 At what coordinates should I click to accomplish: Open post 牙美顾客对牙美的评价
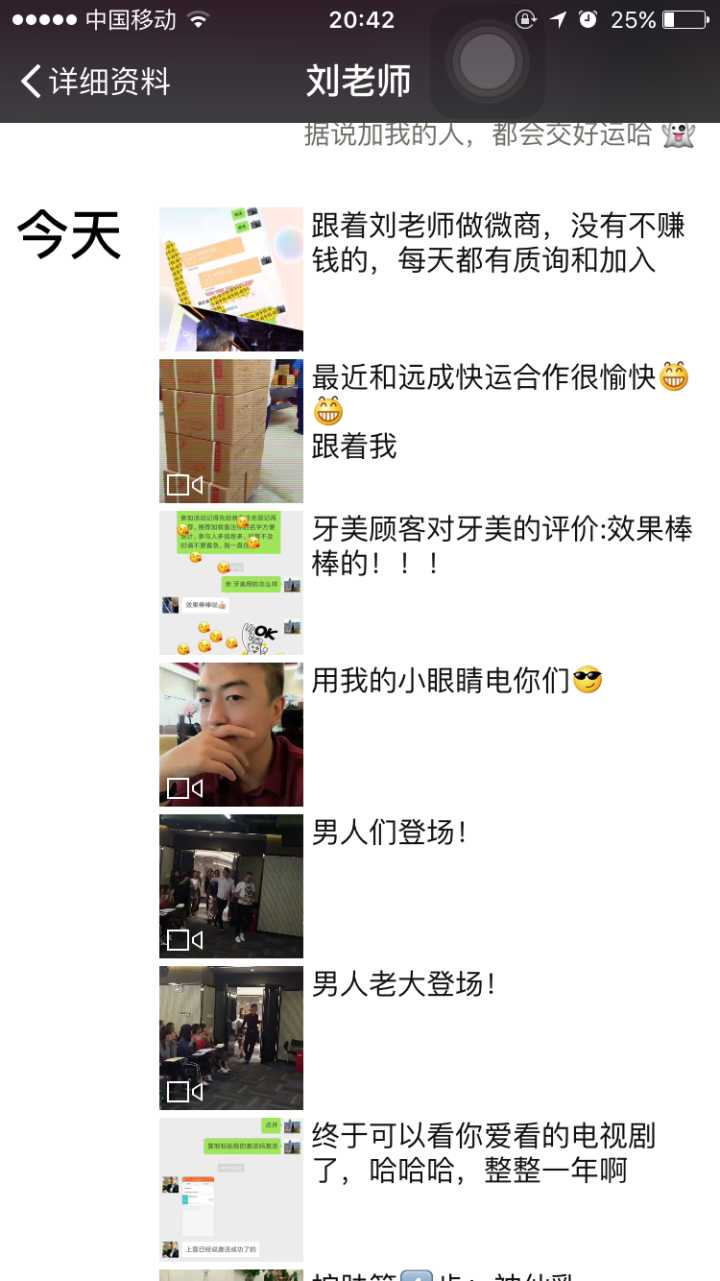[x=231, y=583]
